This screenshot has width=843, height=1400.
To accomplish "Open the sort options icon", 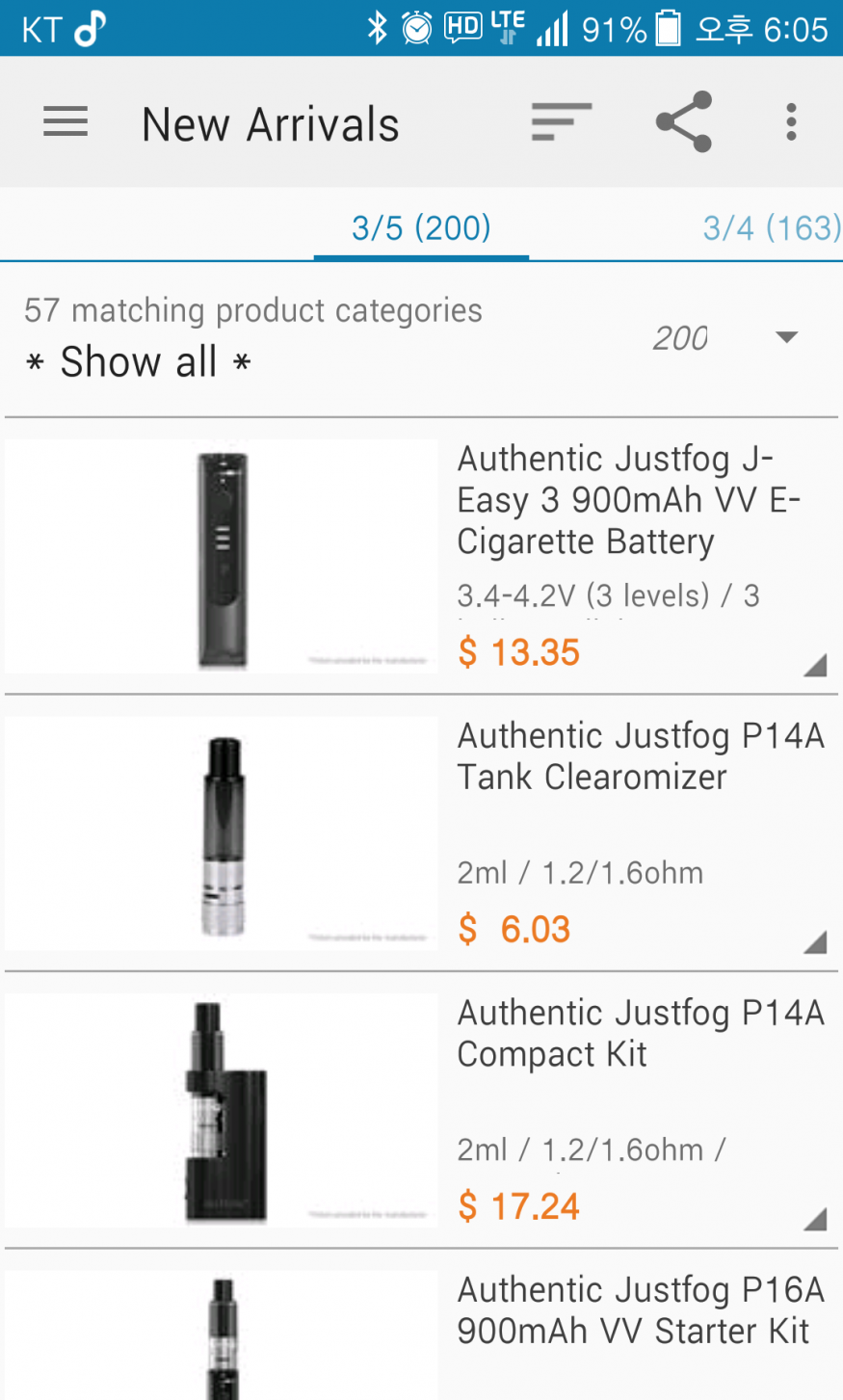I will pyautogui.click(x=561, y=122).
